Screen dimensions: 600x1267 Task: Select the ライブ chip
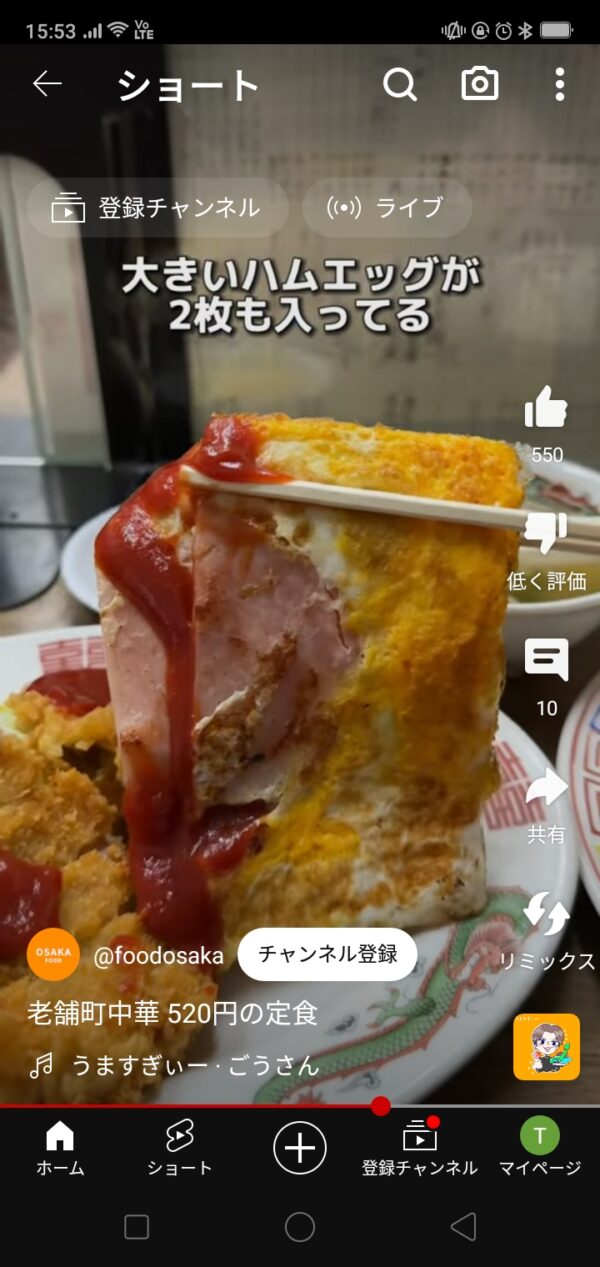pos(386,208)
